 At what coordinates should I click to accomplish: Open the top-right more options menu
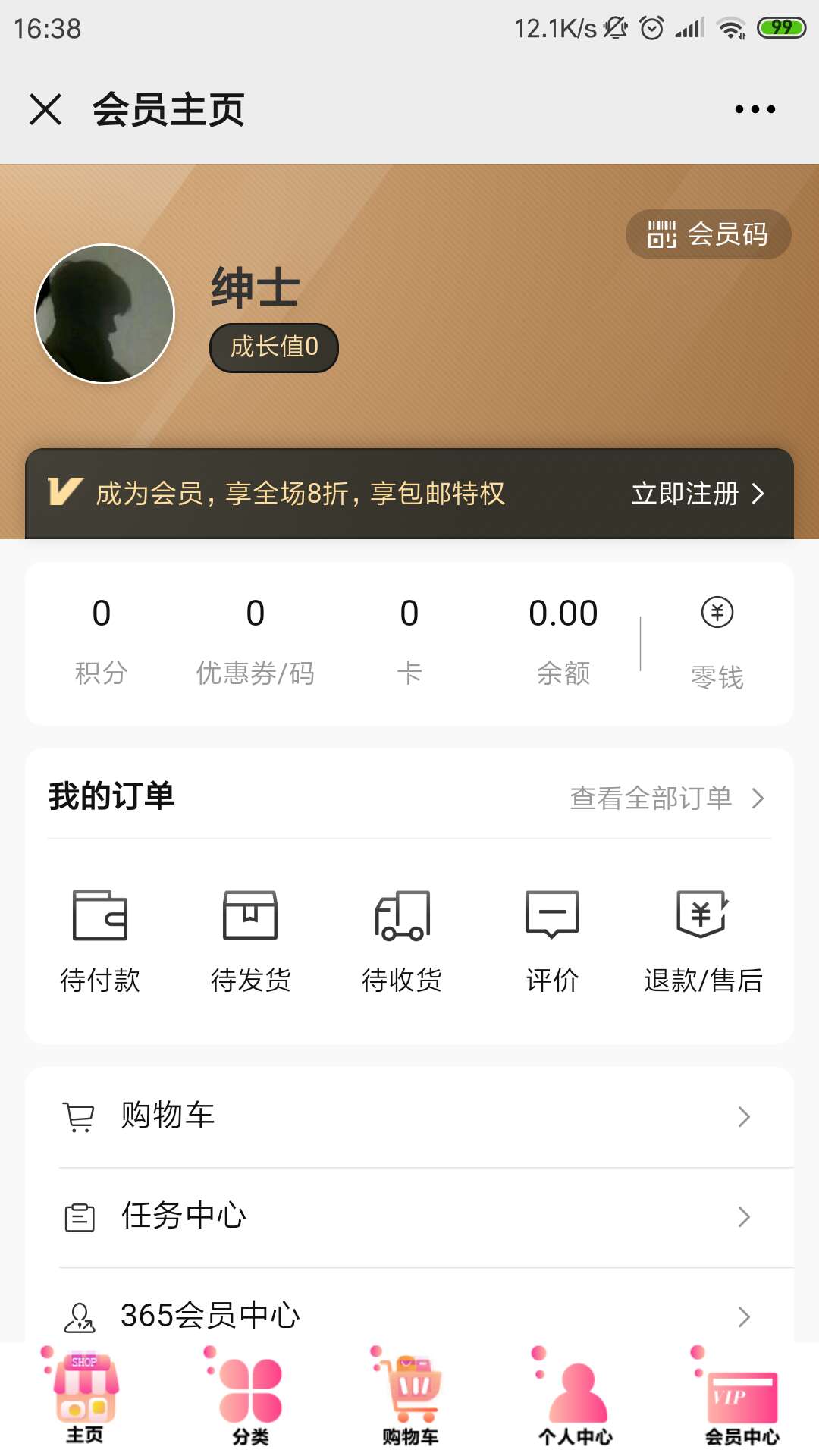click(x=753, y=108)
